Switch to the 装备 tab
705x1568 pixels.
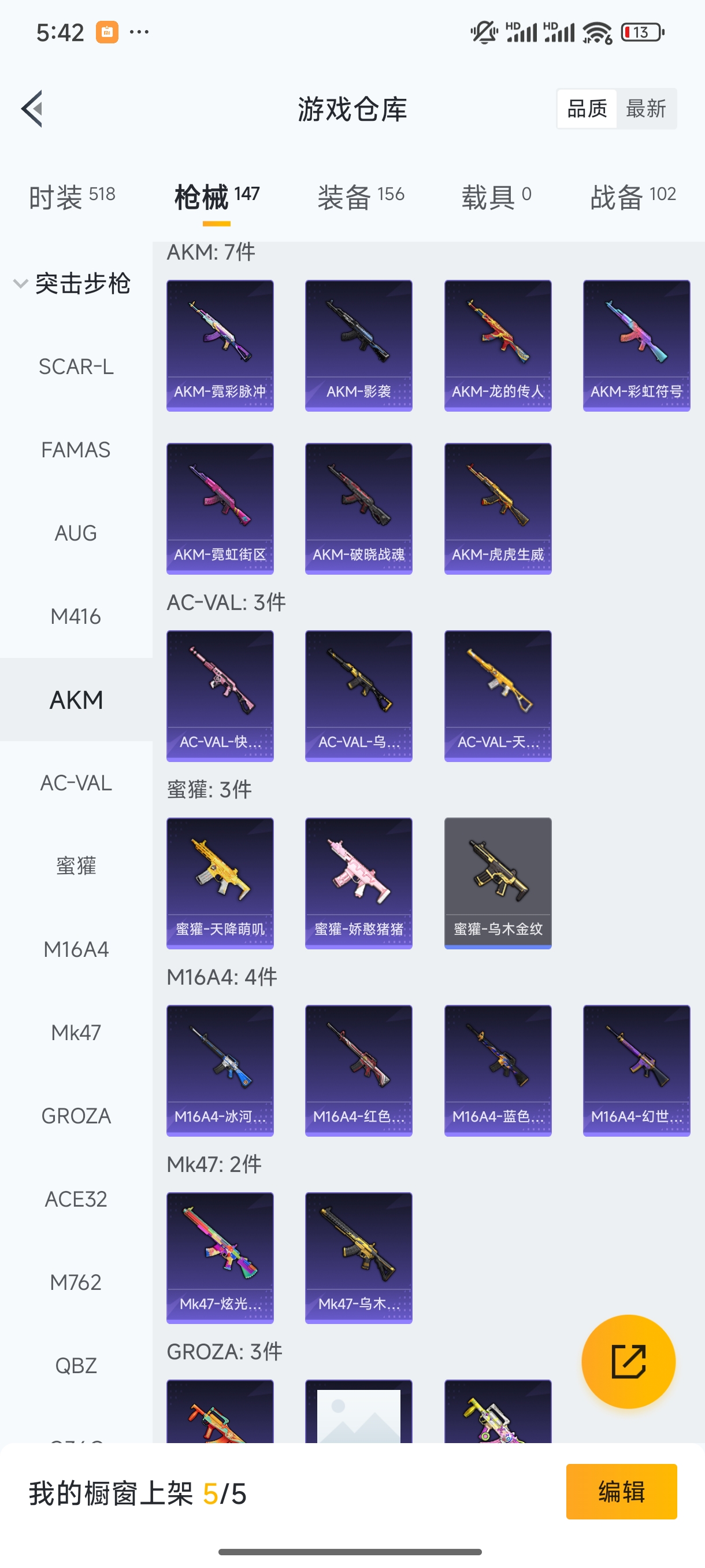(x=360, y=197)
